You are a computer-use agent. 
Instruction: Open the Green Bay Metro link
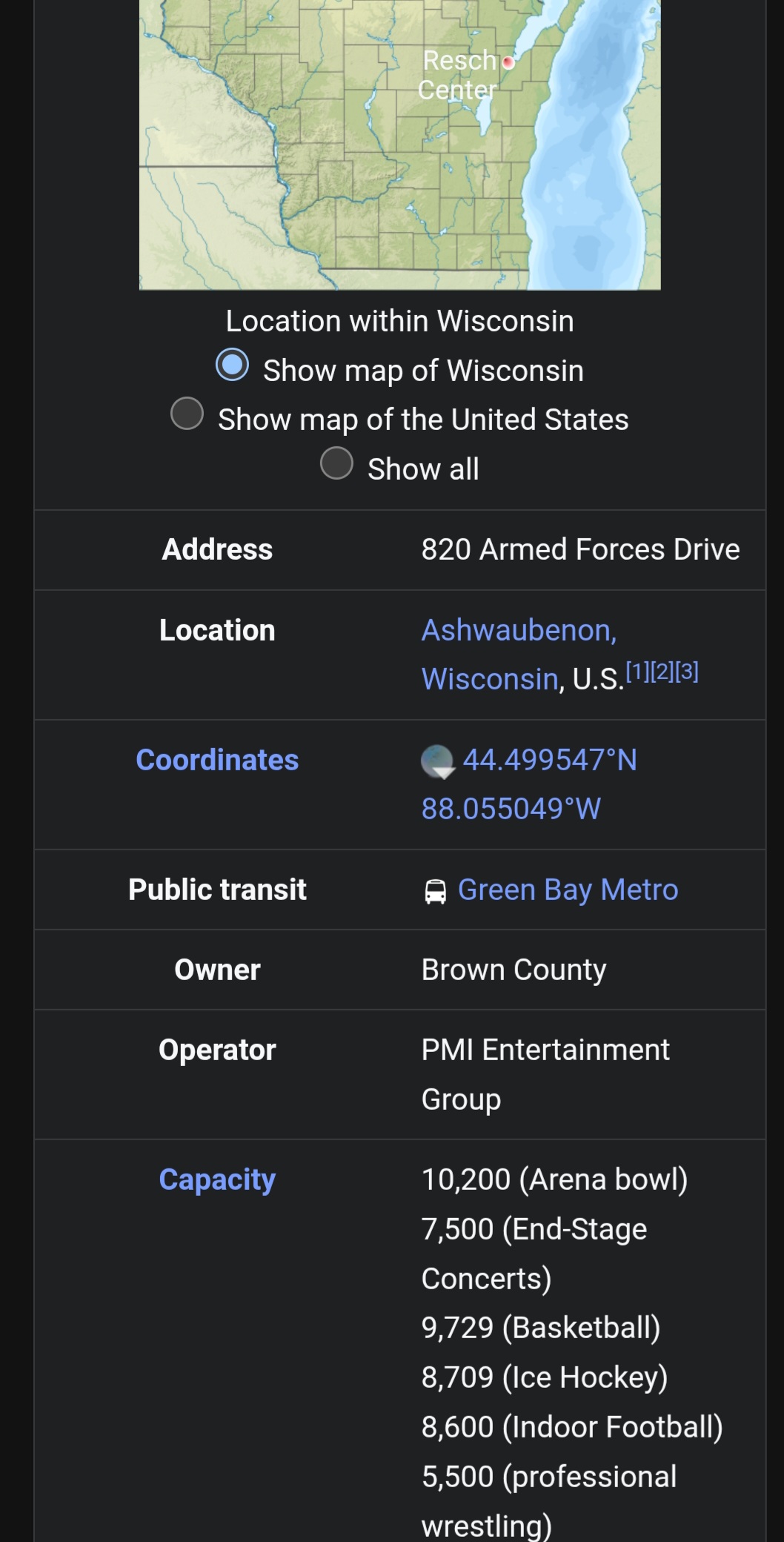pos(568,890)
